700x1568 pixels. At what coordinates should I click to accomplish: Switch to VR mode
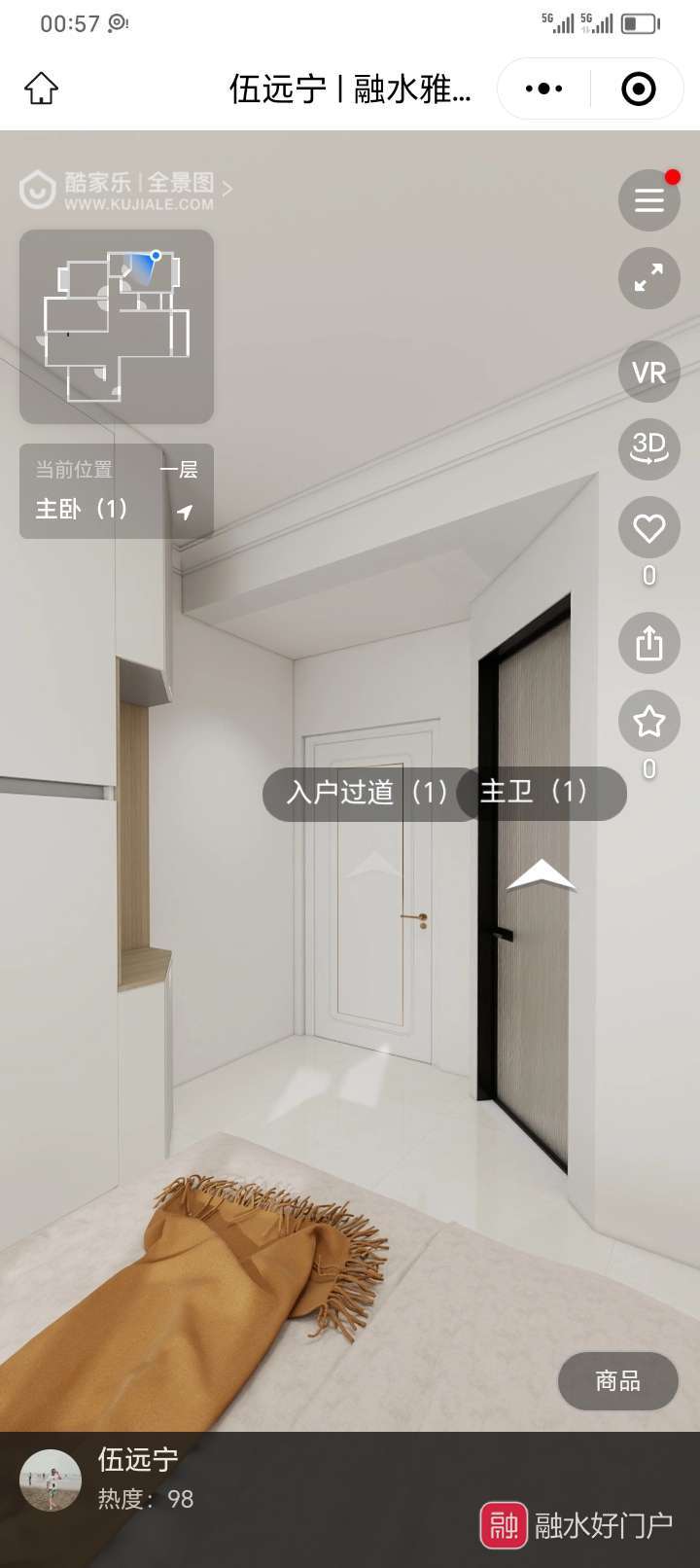648,372
